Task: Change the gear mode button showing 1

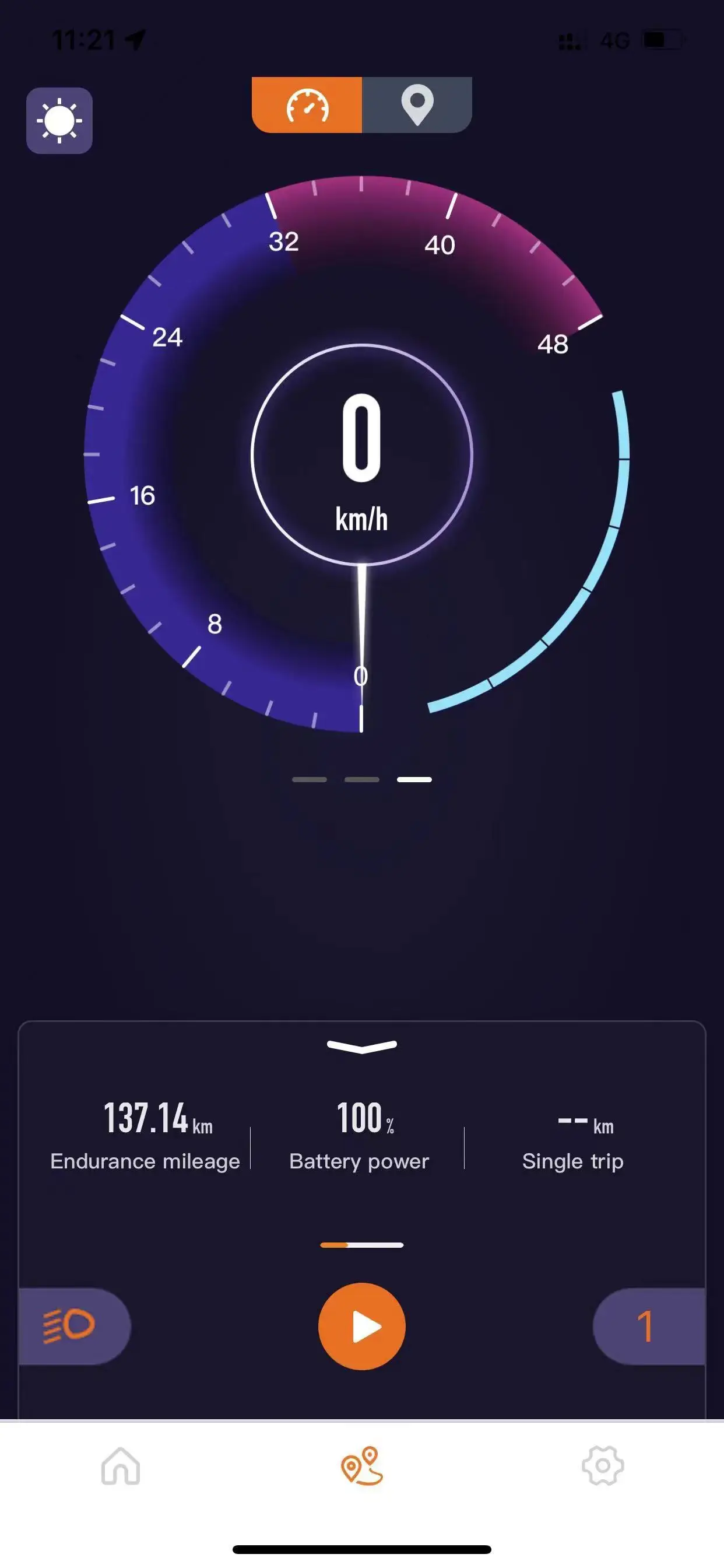Action: (x=649, y=1326)
